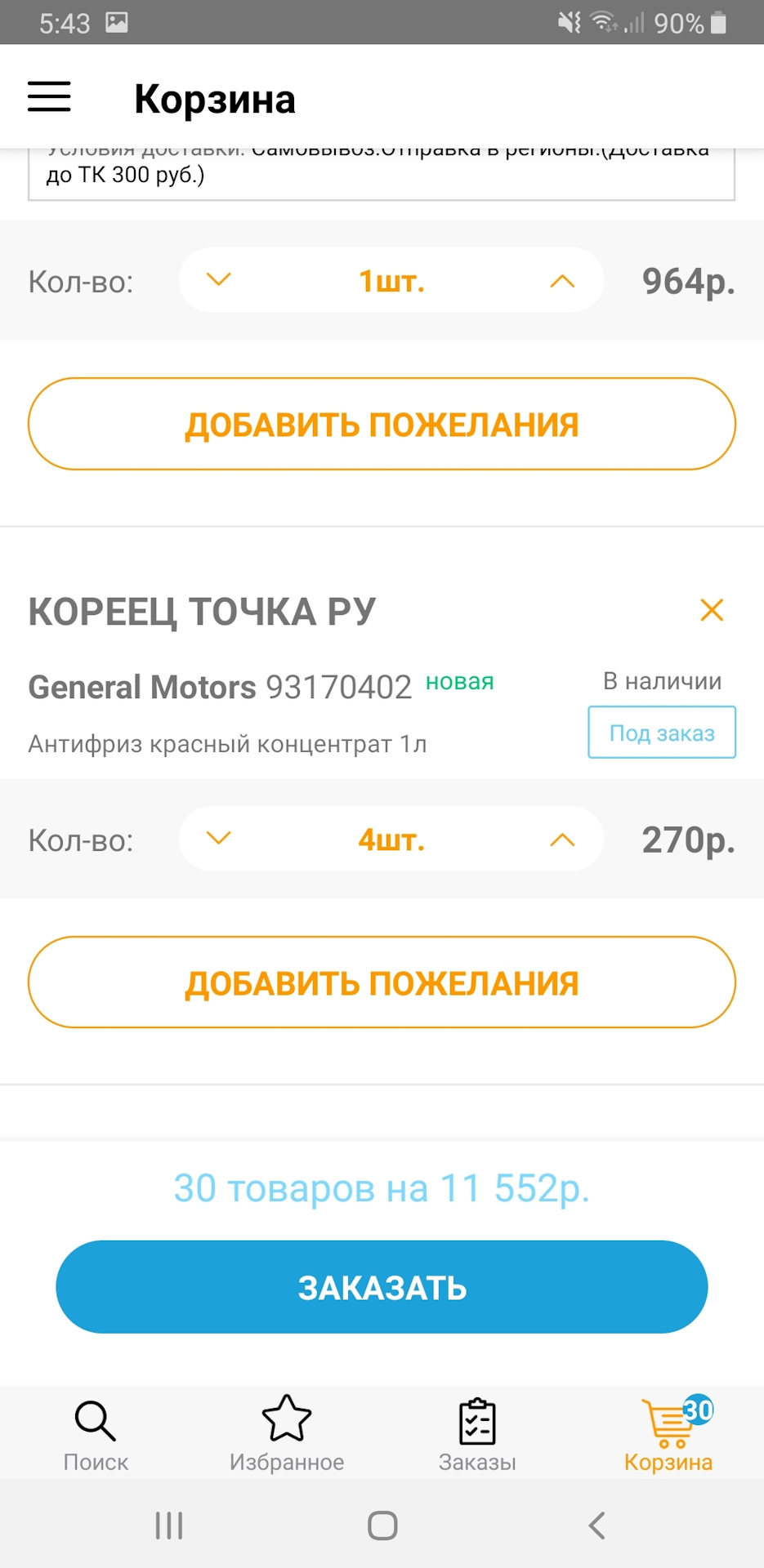Switch to the Заказы tab
Image resolution: width=764 pixels, height=1568 pixels.
point(477,1437)
